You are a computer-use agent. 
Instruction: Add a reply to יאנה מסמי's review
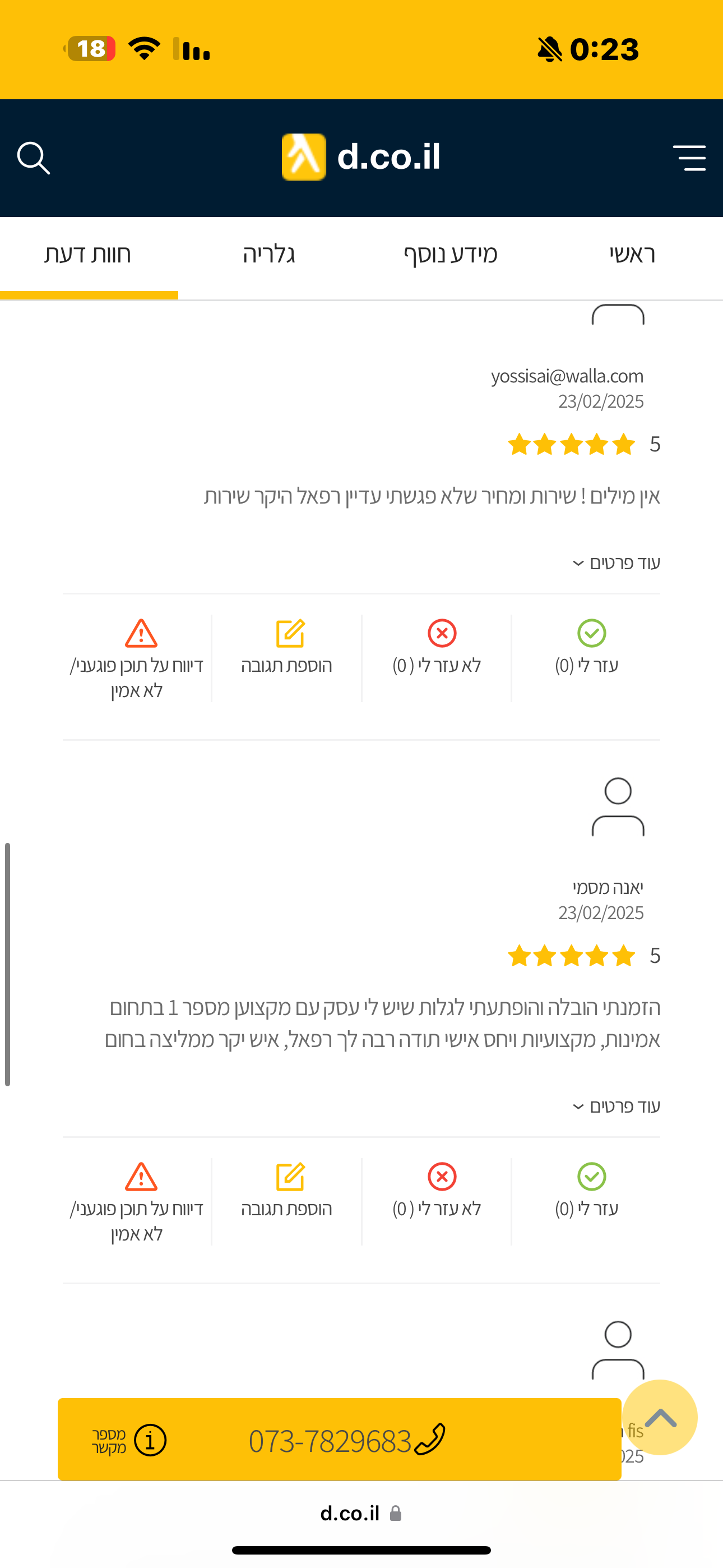coord(288,1191)
